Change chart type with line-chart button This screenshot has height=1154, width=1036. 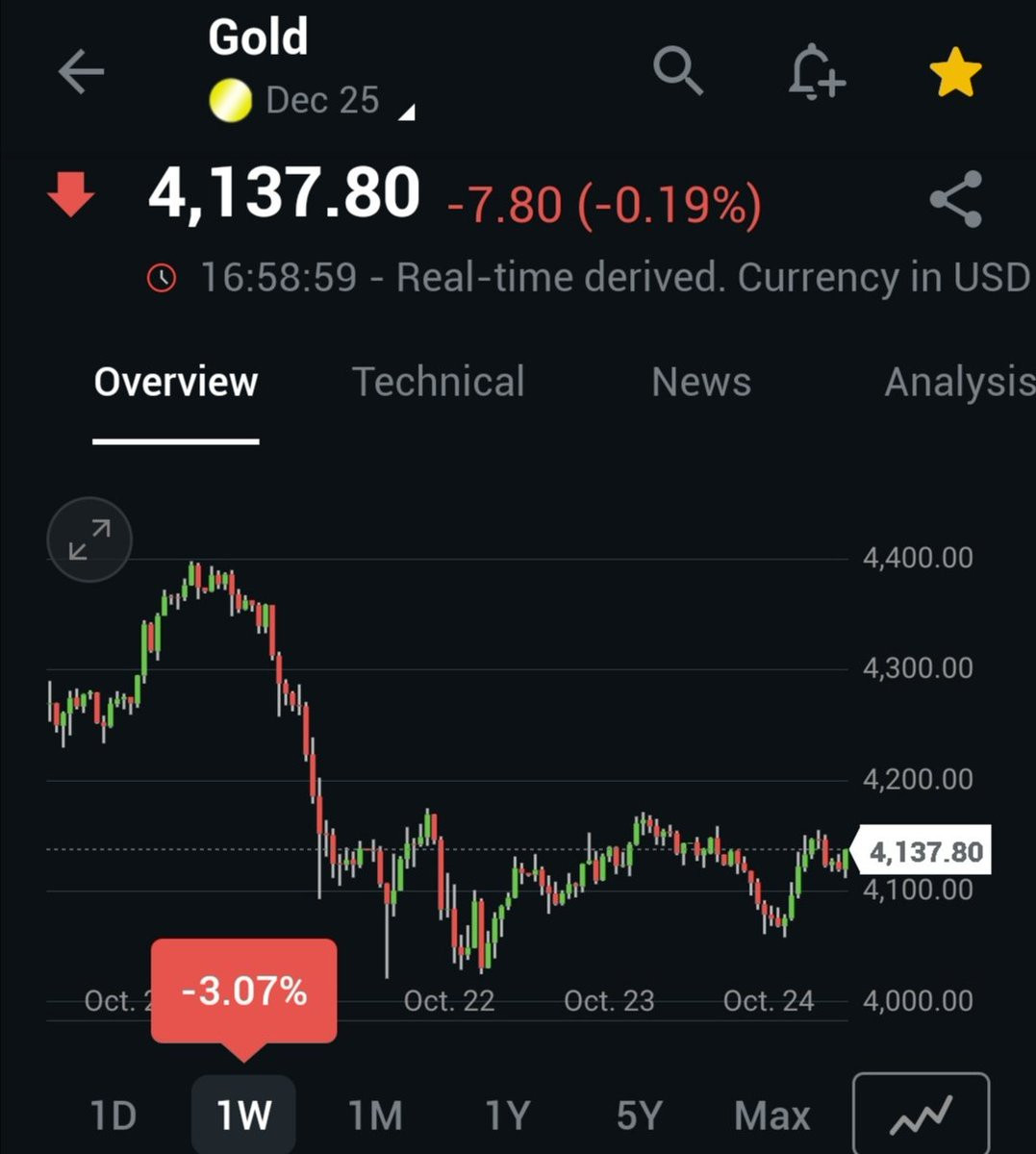[x=922, y=1115]
